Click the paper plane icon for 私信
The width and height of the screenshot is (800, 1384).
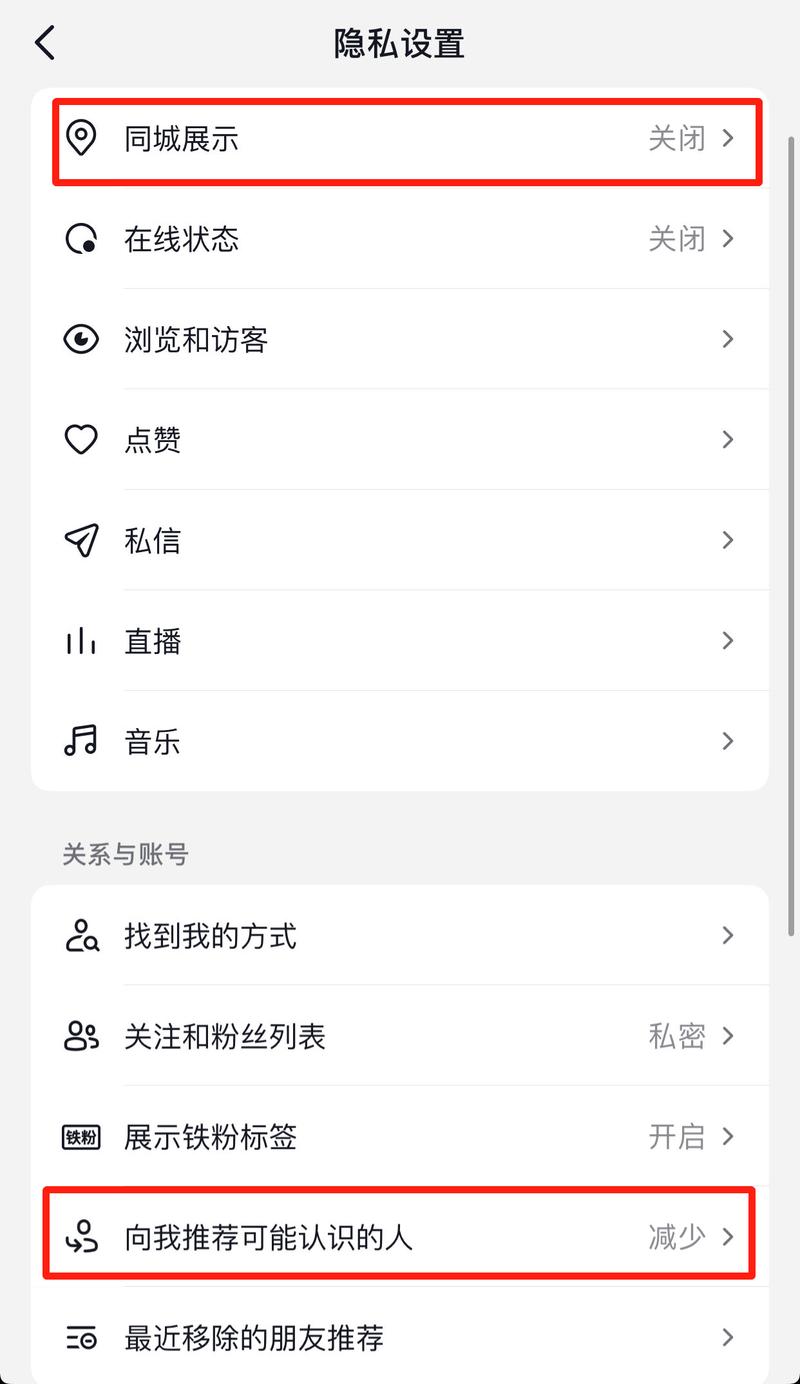click(79, 541)
